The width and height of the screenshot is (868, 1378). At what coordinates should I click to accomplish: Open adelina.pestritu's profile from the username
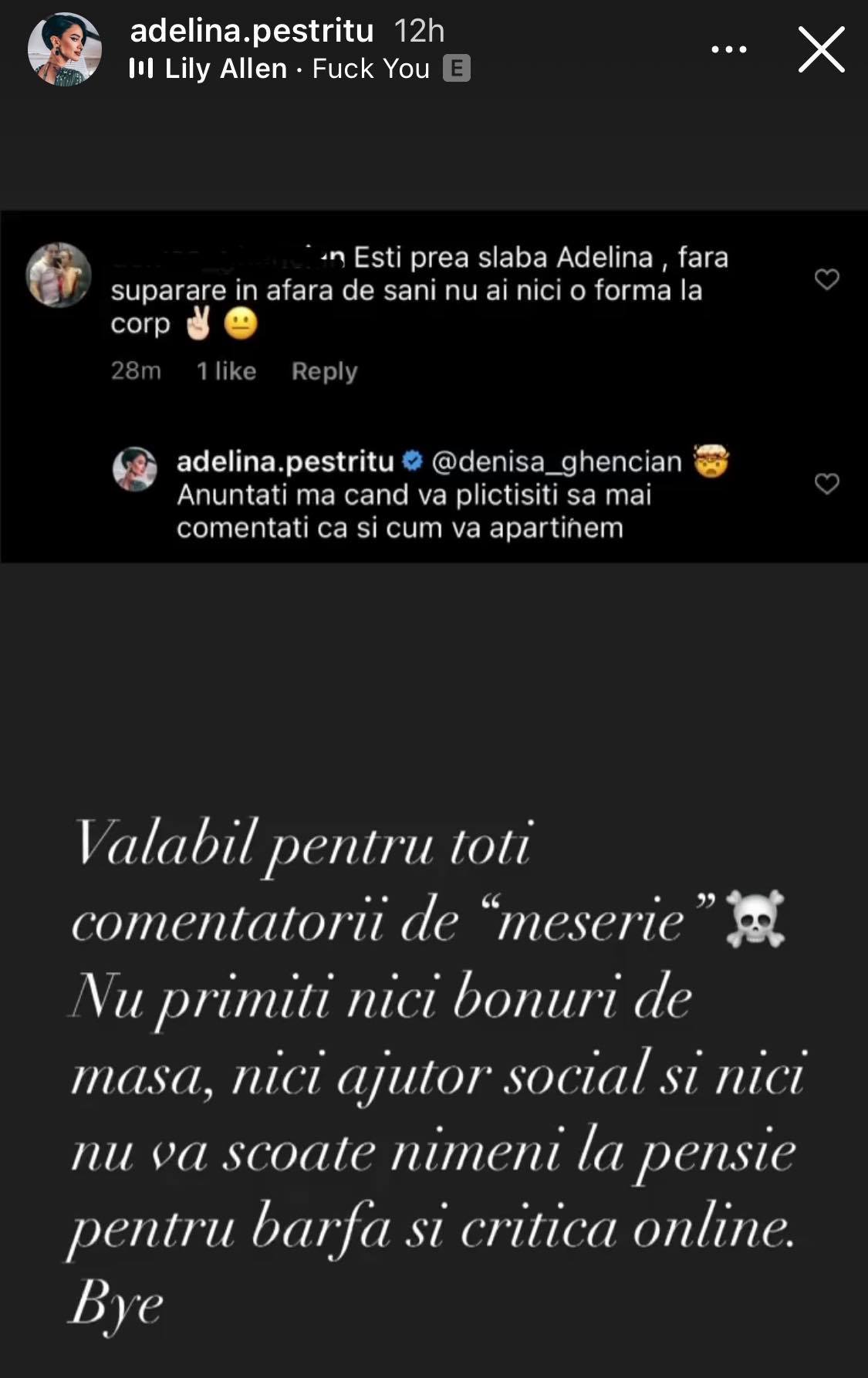[252, 31]
